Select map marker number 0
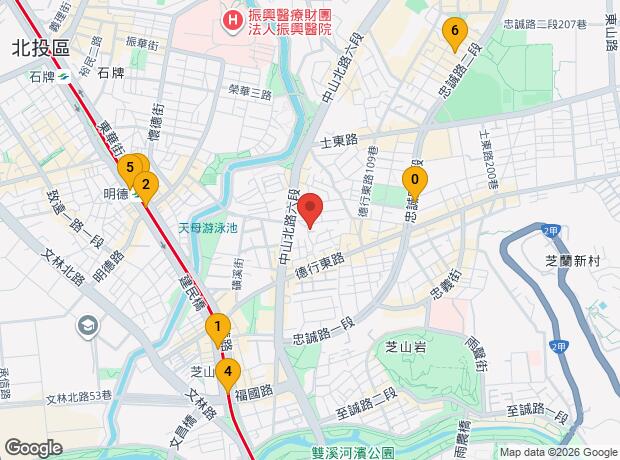The image size is (620, 460). (412, 181)
